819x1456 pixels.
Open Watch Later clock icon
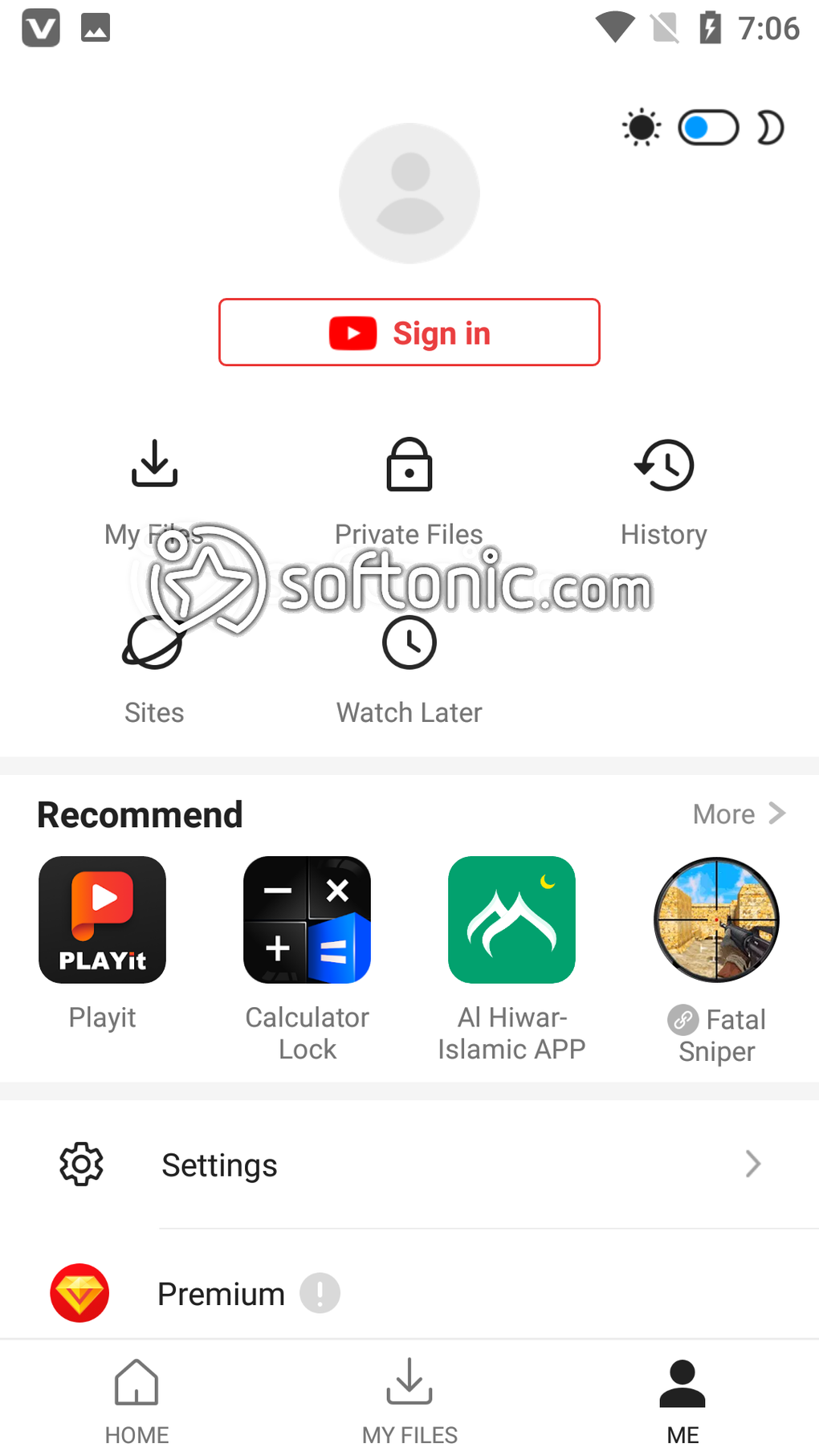click(x=409, y=642)
